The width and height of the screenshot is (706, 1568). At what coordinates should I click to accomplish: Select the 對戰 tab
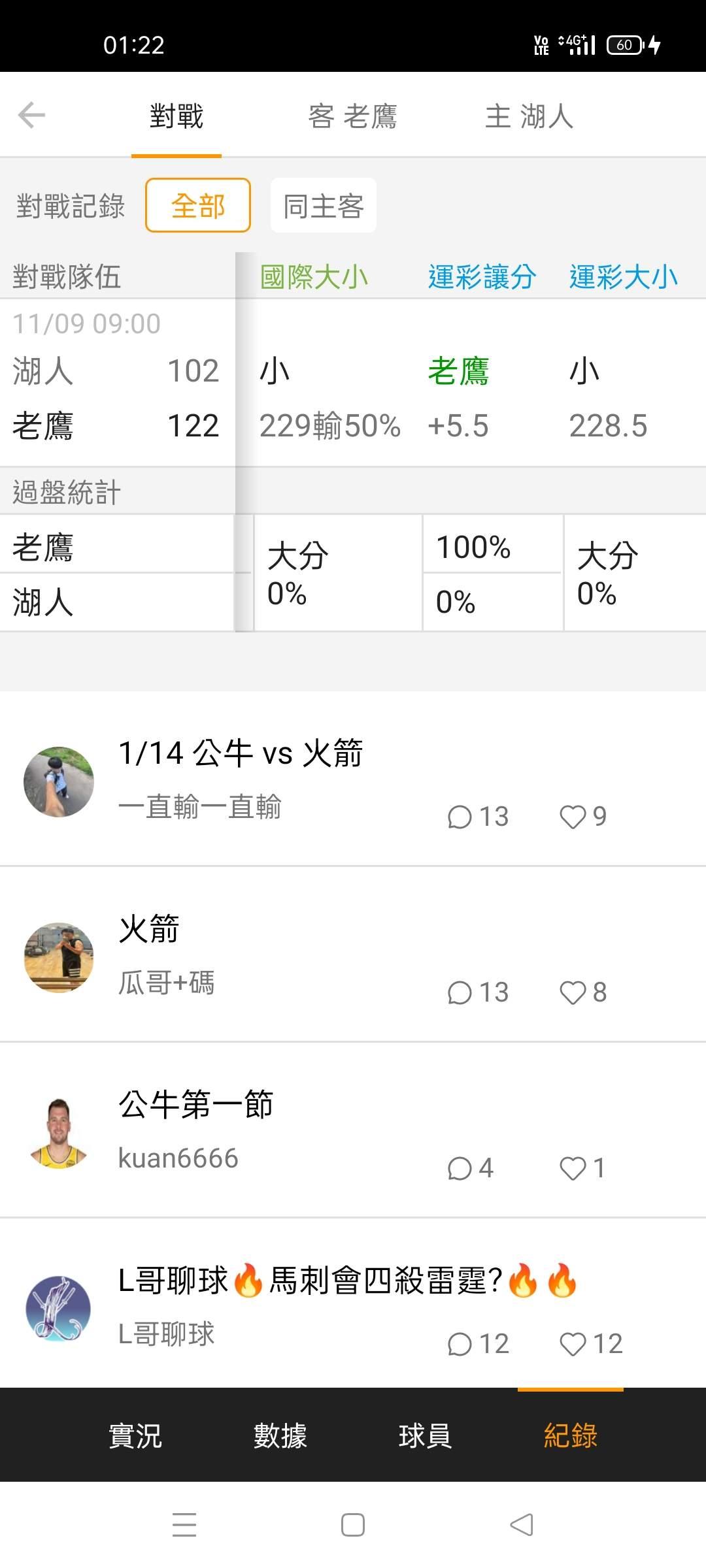click(x=176, y=116)
